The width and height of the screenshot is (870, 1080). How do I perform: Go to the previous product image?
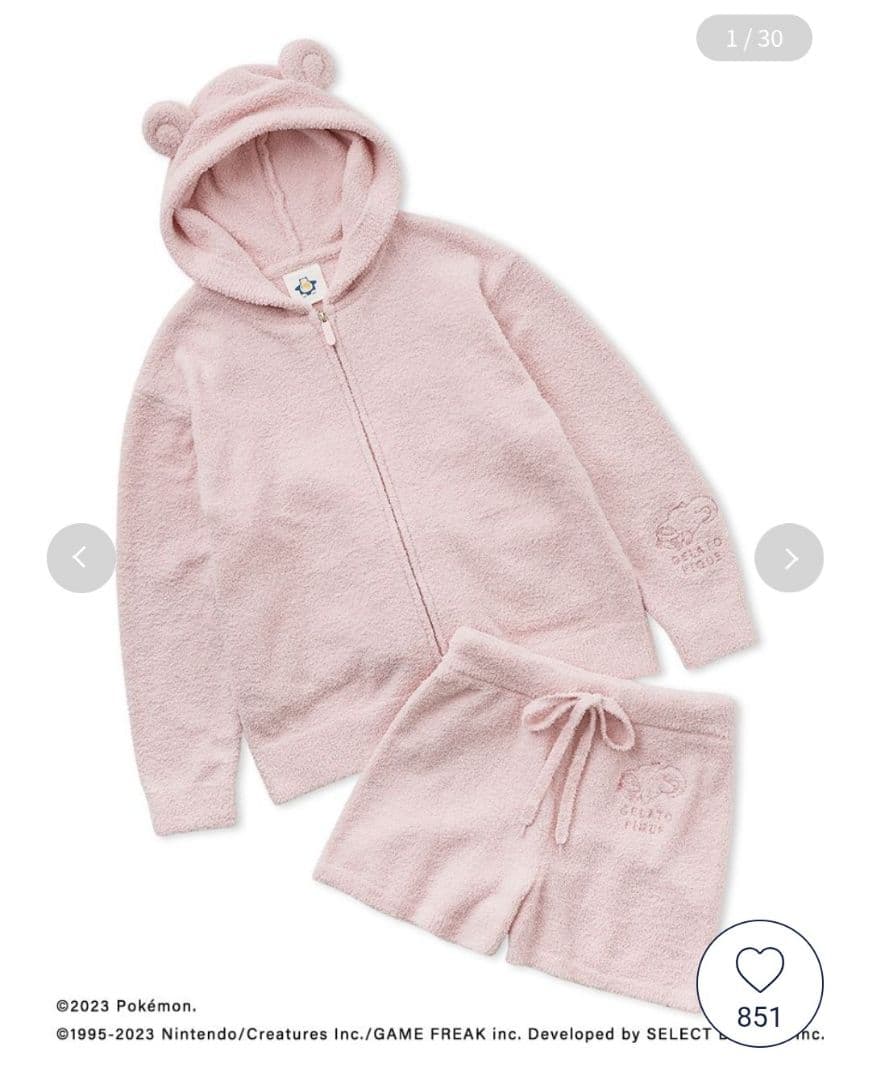(81, 558)
